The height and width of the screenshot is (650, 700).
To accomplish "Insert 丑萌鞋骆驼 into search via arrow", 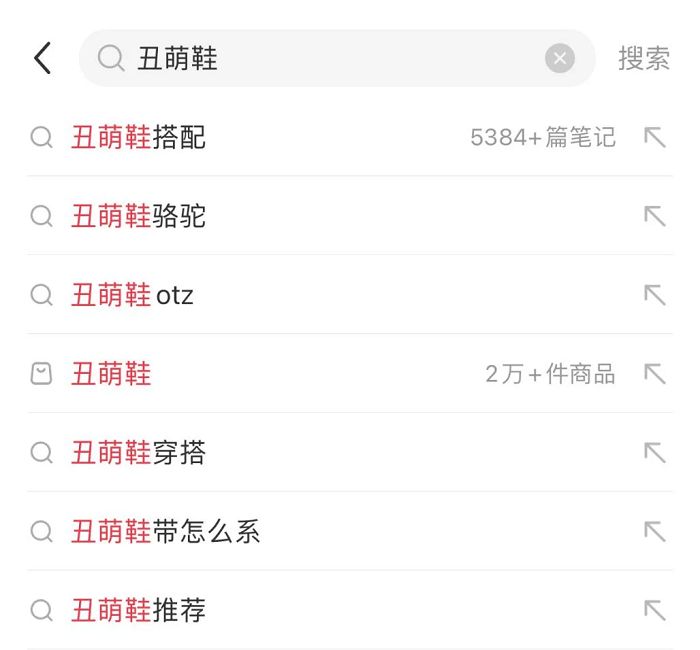I will (655, 216).
